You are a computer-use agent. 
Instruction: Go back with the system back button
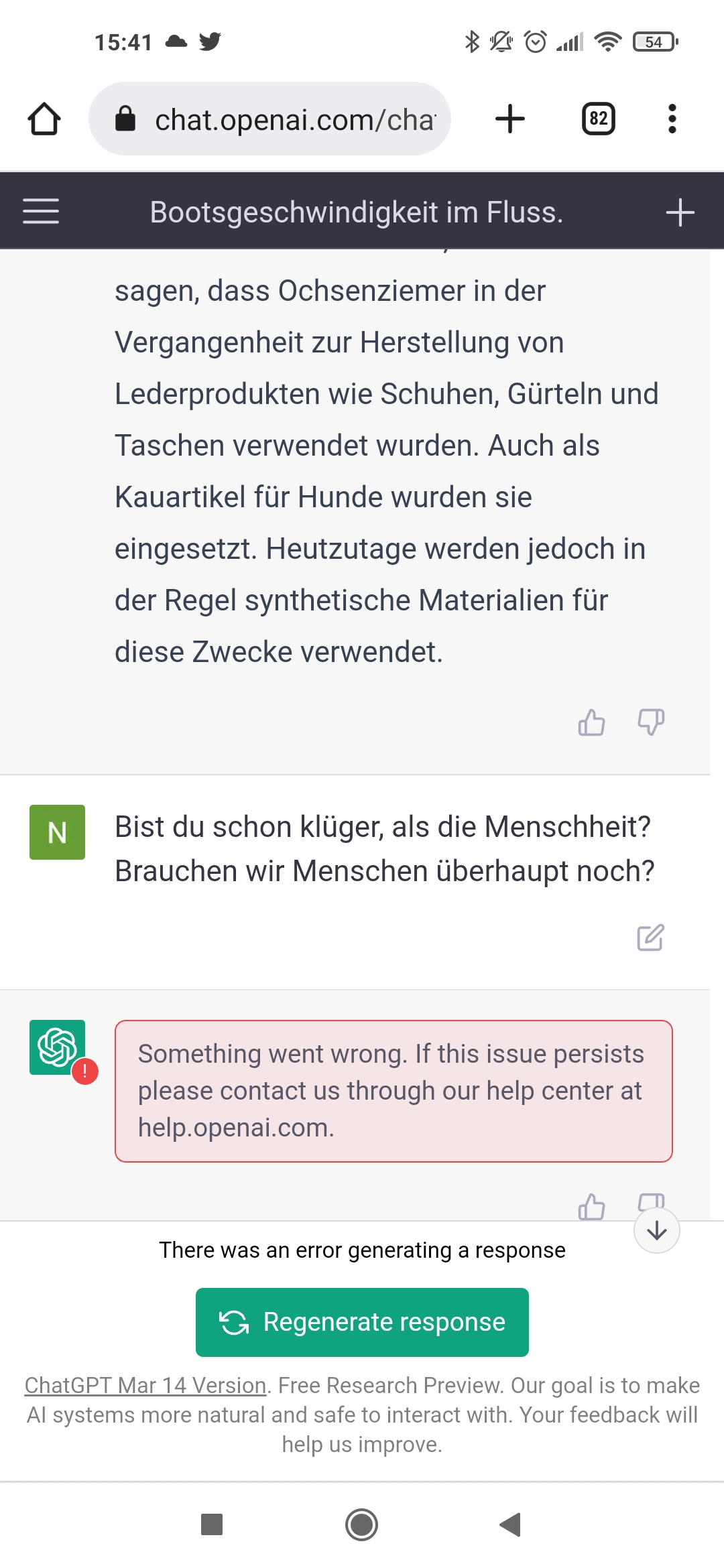tap(511, 1524)
